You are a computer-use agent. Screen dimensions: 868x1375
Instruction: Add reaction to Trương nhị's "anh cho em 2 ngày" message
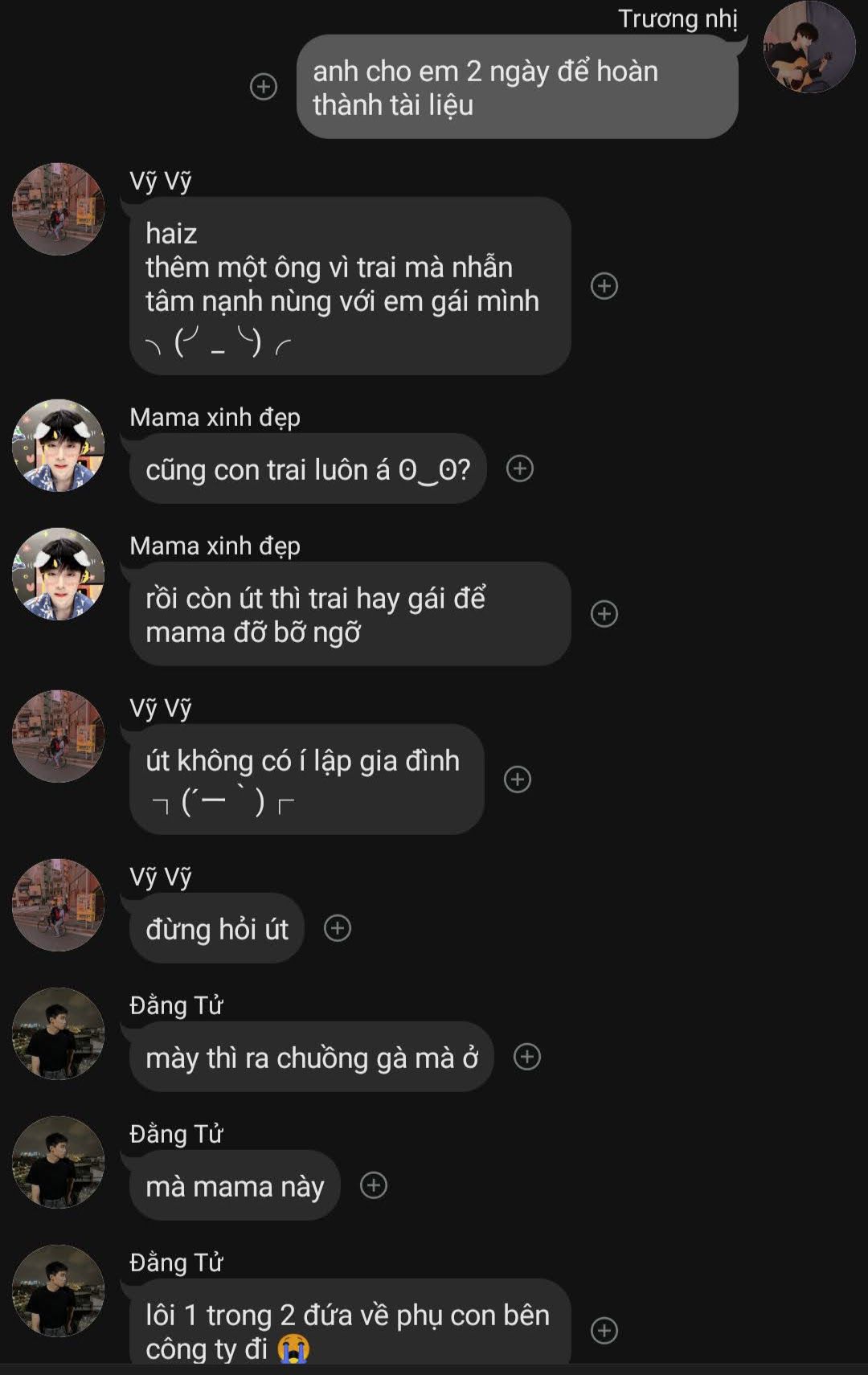[x=264, y=87]
